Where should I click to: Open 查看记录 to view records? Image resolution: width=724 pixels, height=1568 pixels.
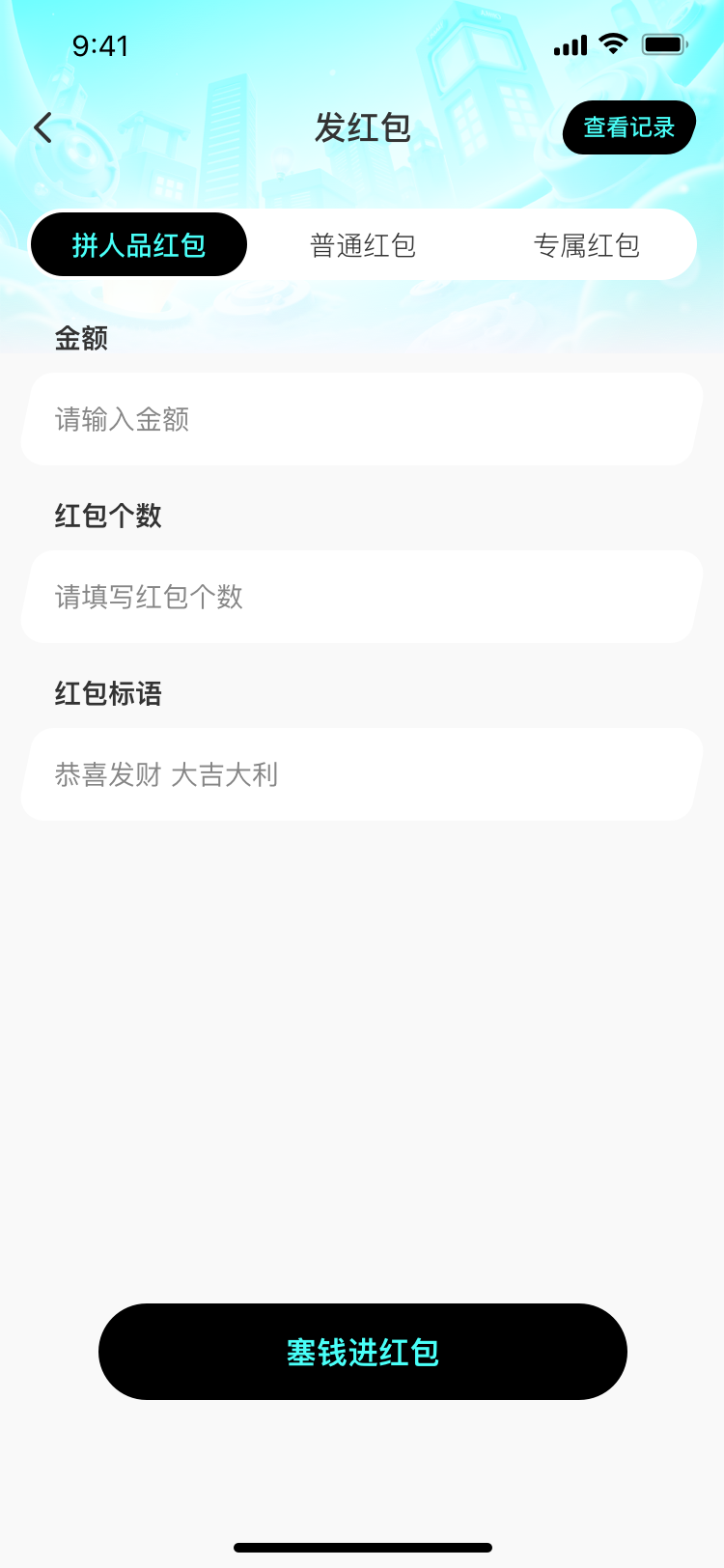coord(628,127)
